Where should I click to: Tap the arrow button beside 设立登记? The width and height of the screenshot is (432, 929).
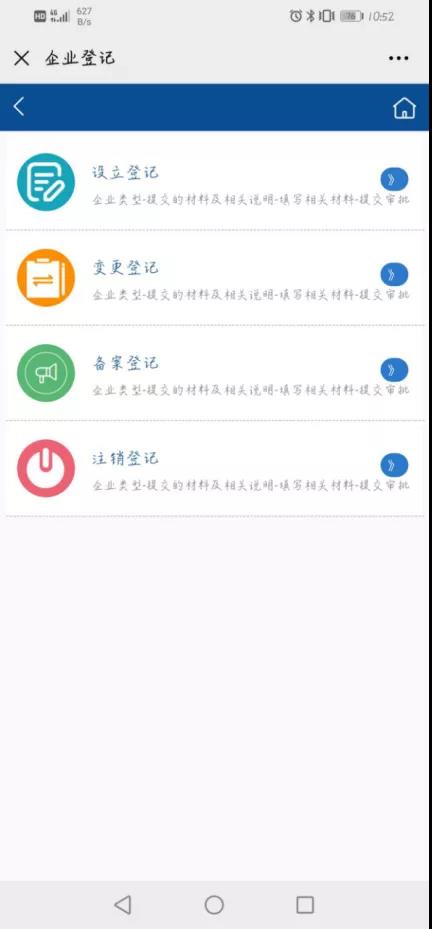(394, 179)
